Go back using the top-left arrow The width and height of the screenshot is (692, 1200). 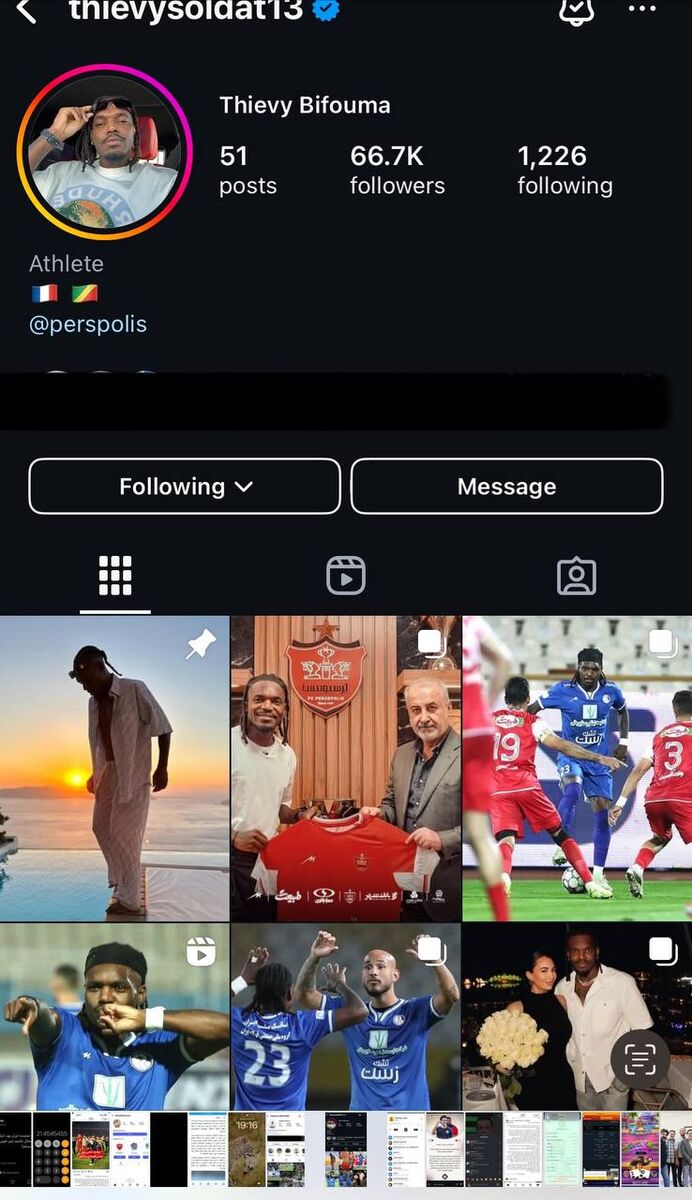(x=26, y=12)
